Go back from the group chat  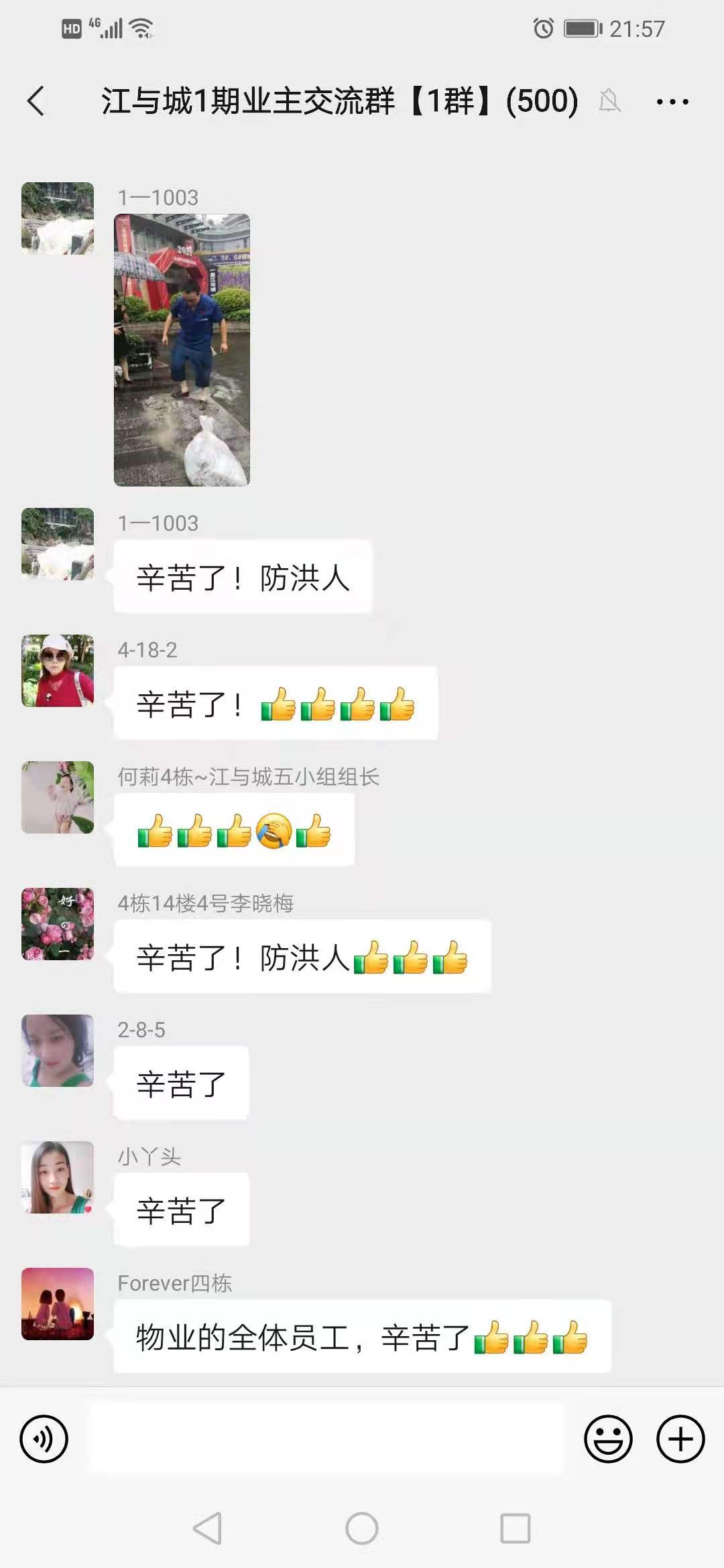pos(37,102)
